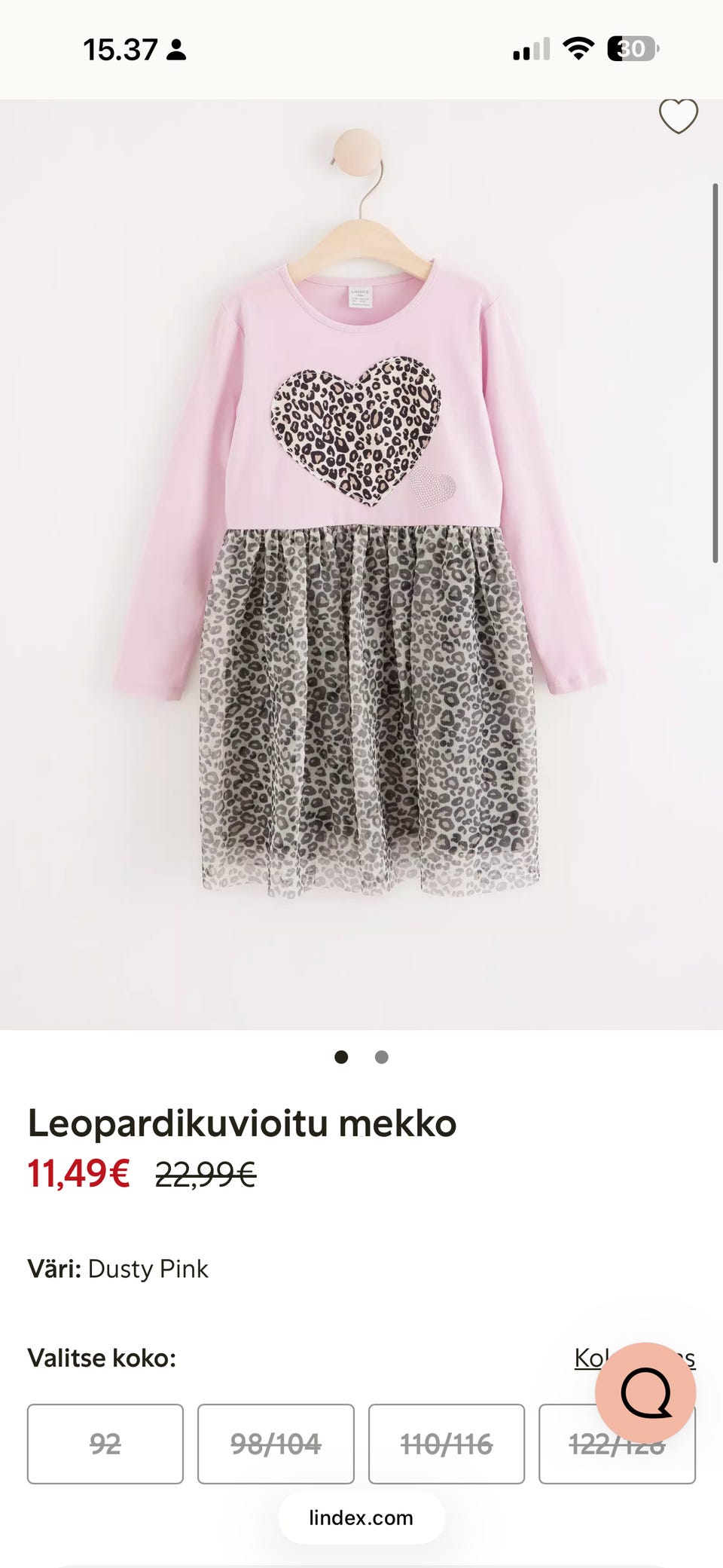Go to the second product image dot
This screenshot has height=1568, width=723.
(382, 1057)
